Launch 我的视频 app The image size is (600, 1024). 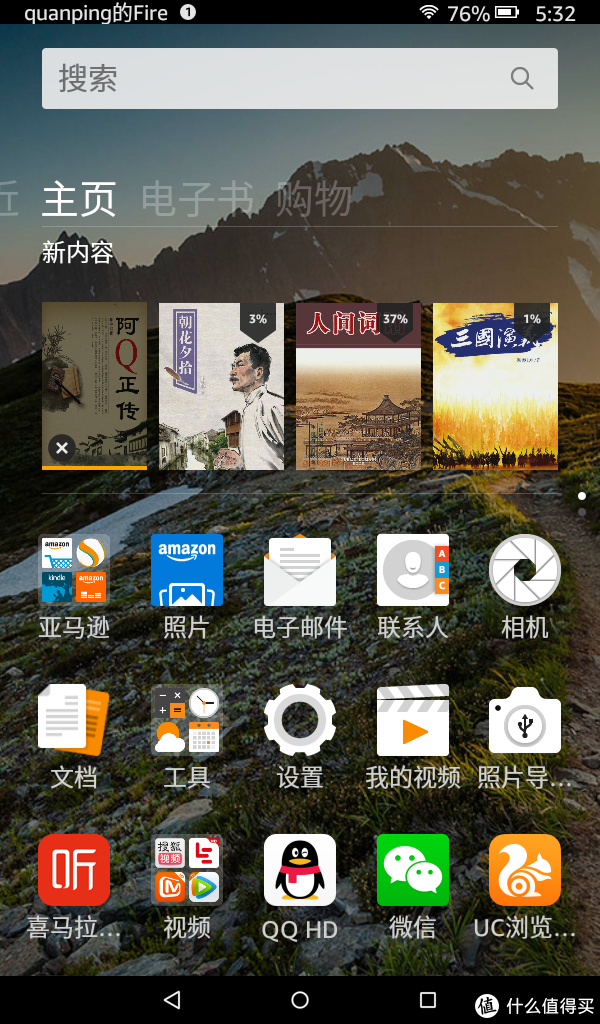(413, 720)
